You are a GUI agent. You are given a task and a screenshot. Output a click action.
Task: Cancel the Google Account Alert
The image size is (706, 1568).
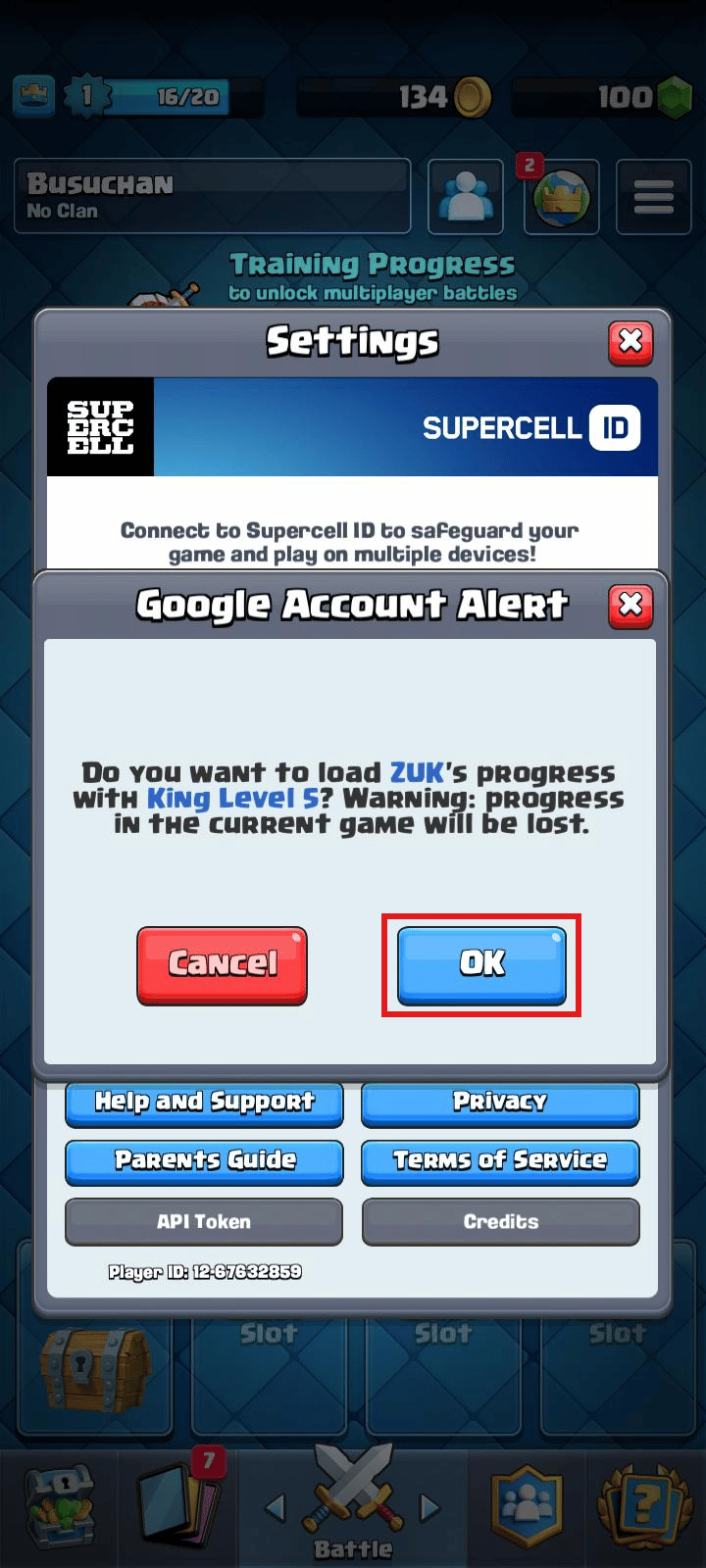[x=222, y=964]
